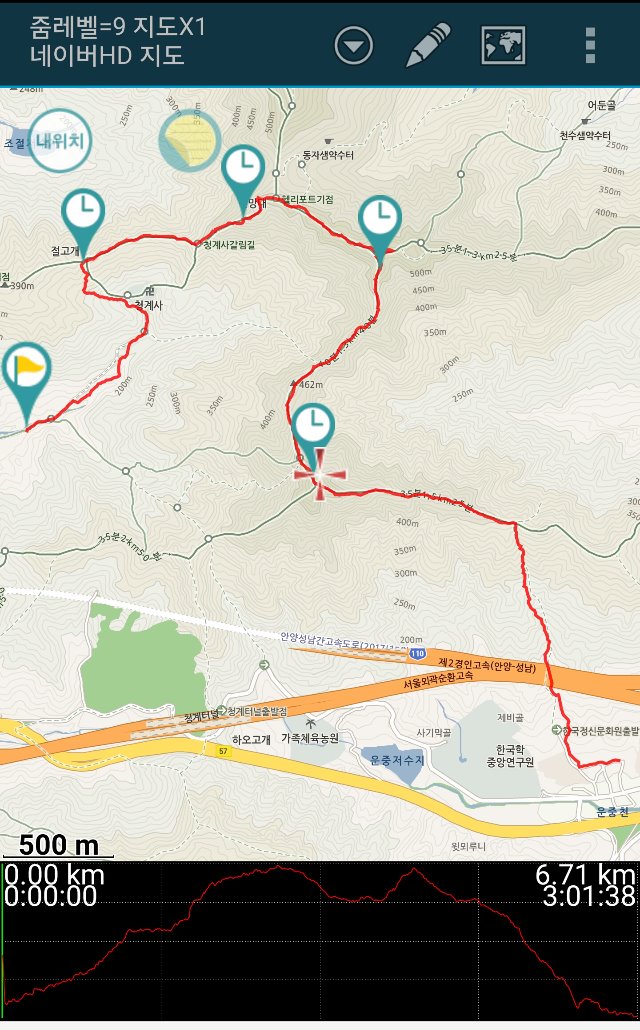Screen dimensions: 640x1030
Task: Tap the pencil edit icon
Action: coord(429,45)
